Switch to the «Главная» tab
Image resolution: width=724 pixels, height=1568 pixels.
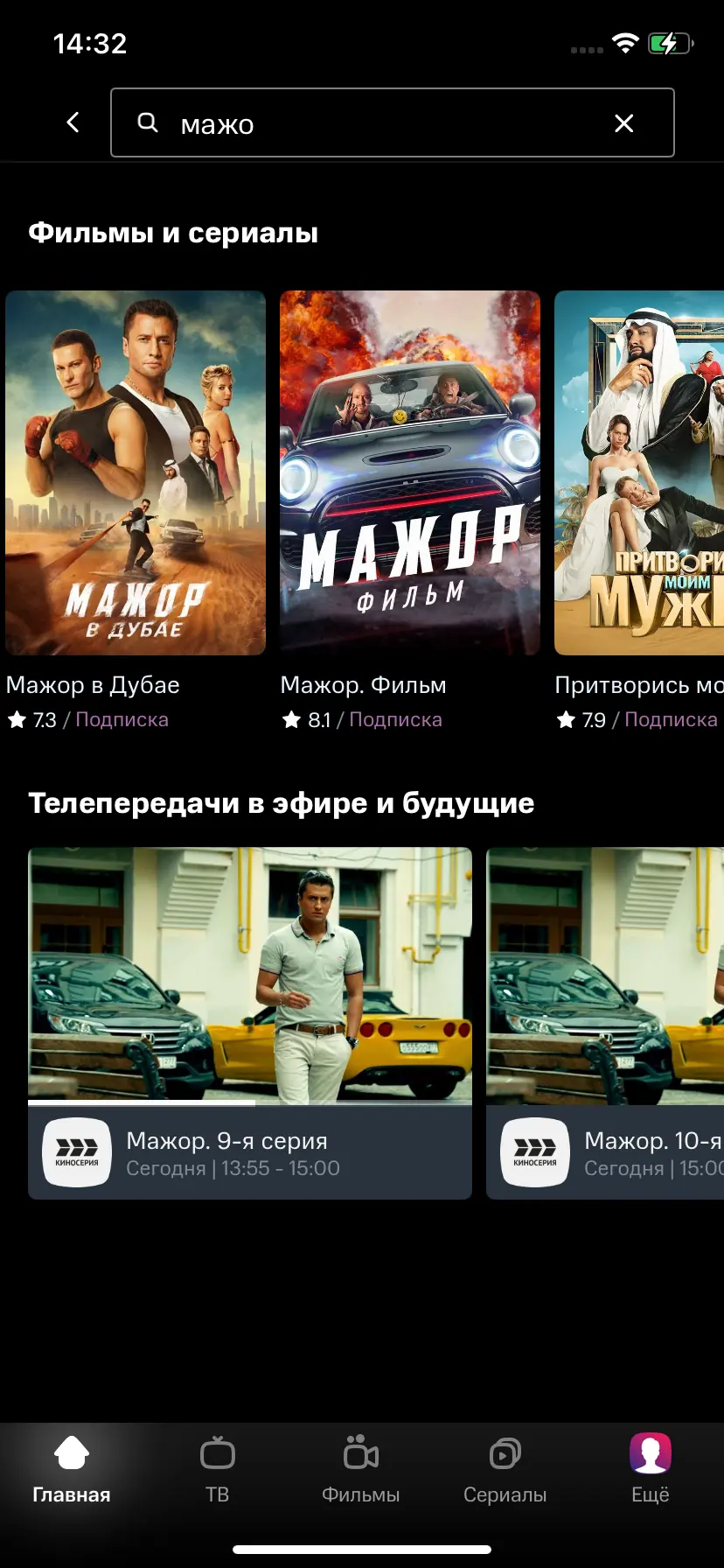pos(72,1470)
